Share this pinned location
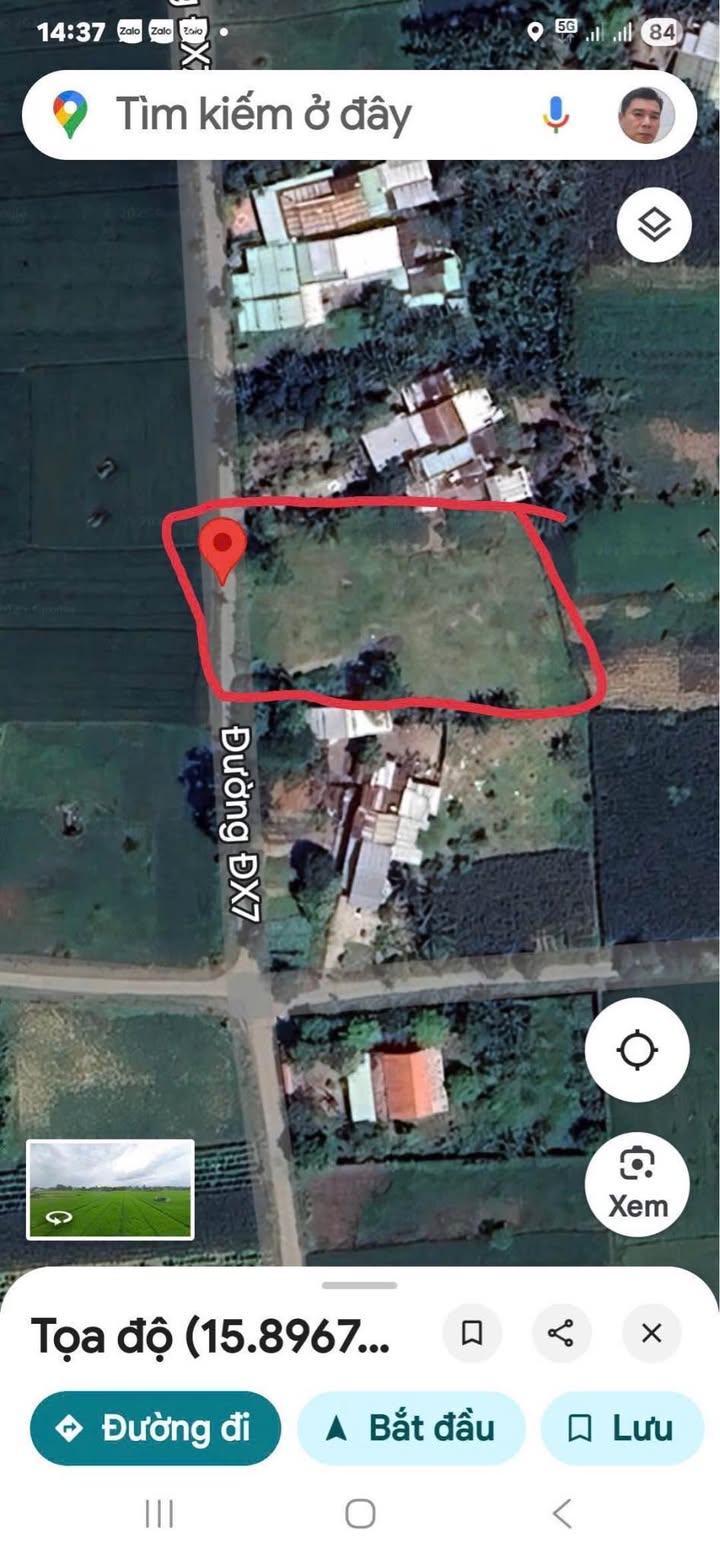Image resolution: width=720 pixels, height=1559 pixels. [x=561, y=1333]
